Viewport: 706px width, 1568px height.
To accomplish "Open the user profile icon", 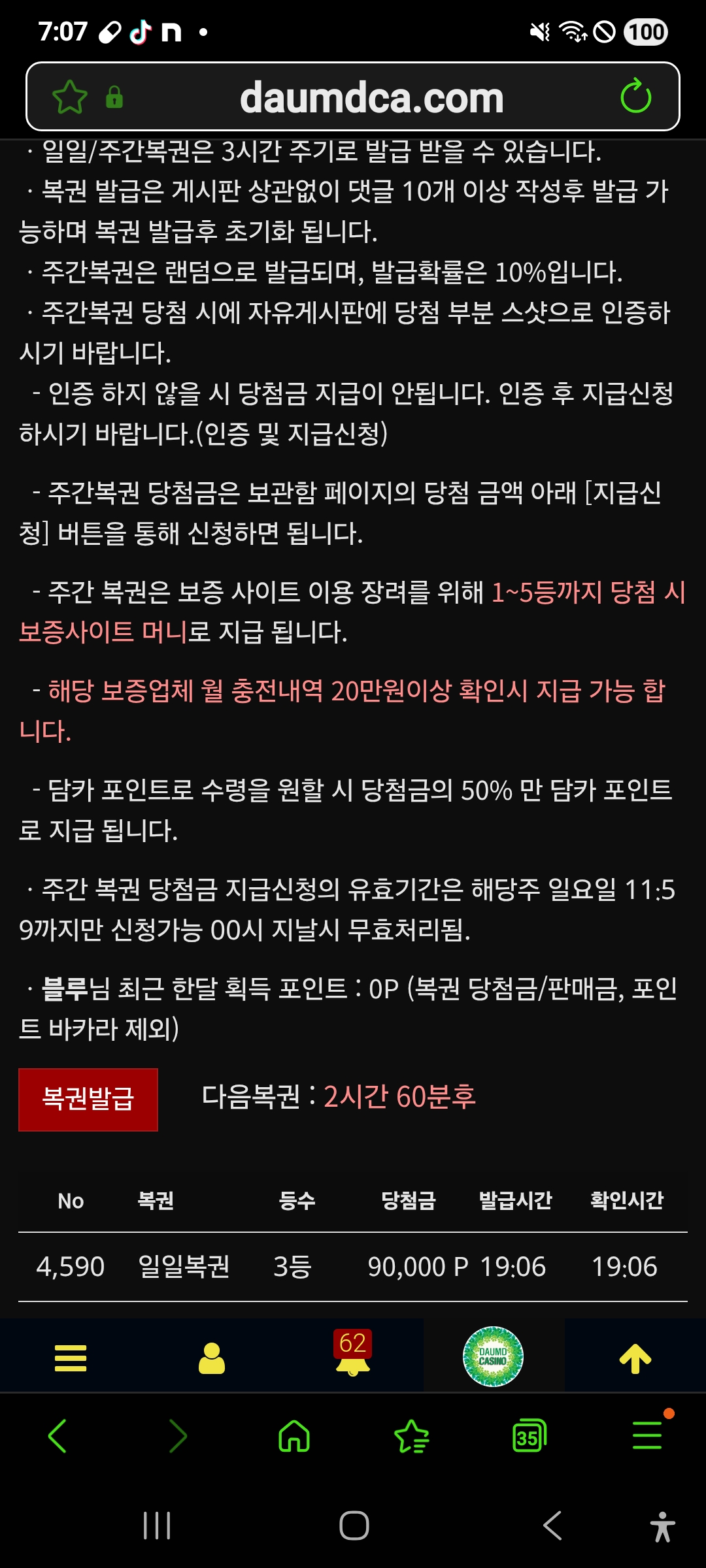I will 211,1358.
